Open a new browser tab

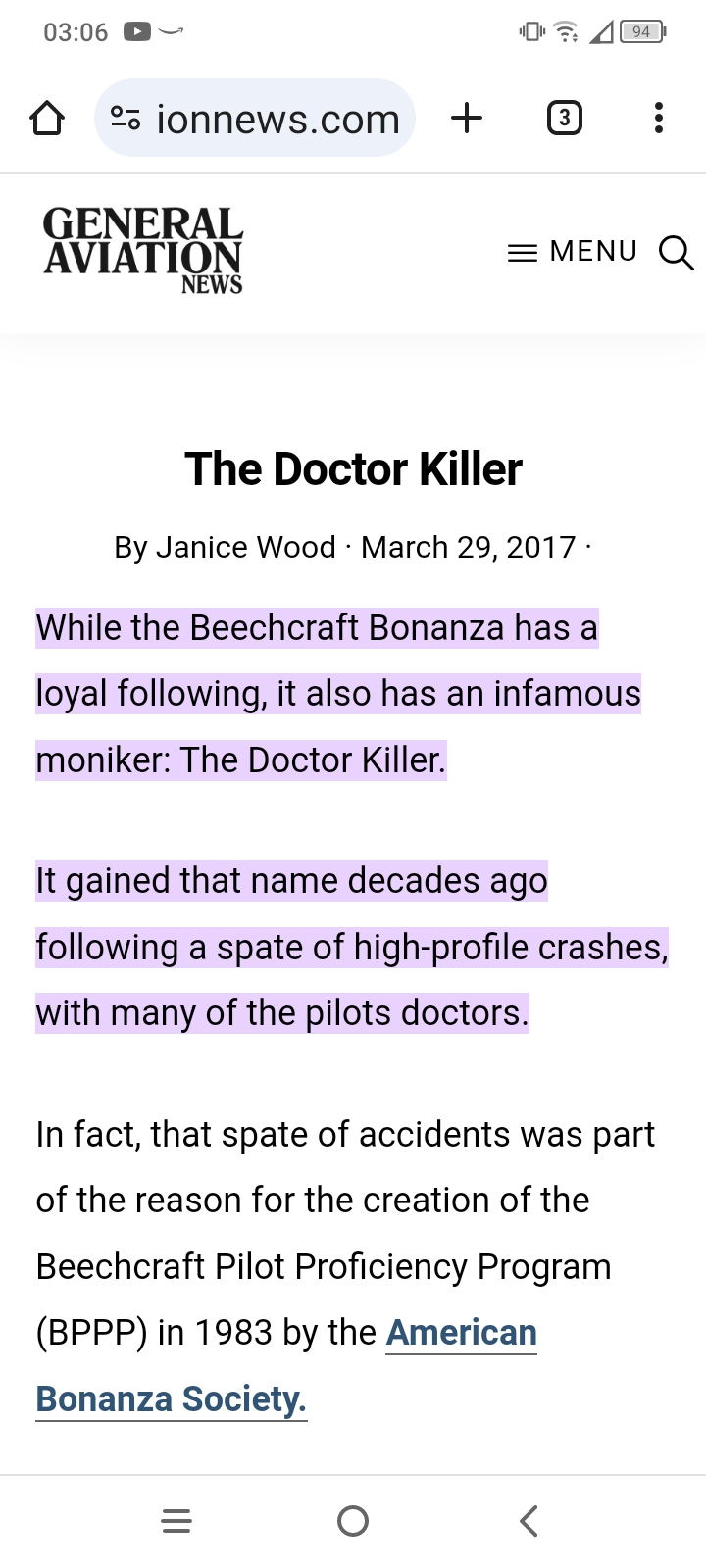click(x=467, y=118)
